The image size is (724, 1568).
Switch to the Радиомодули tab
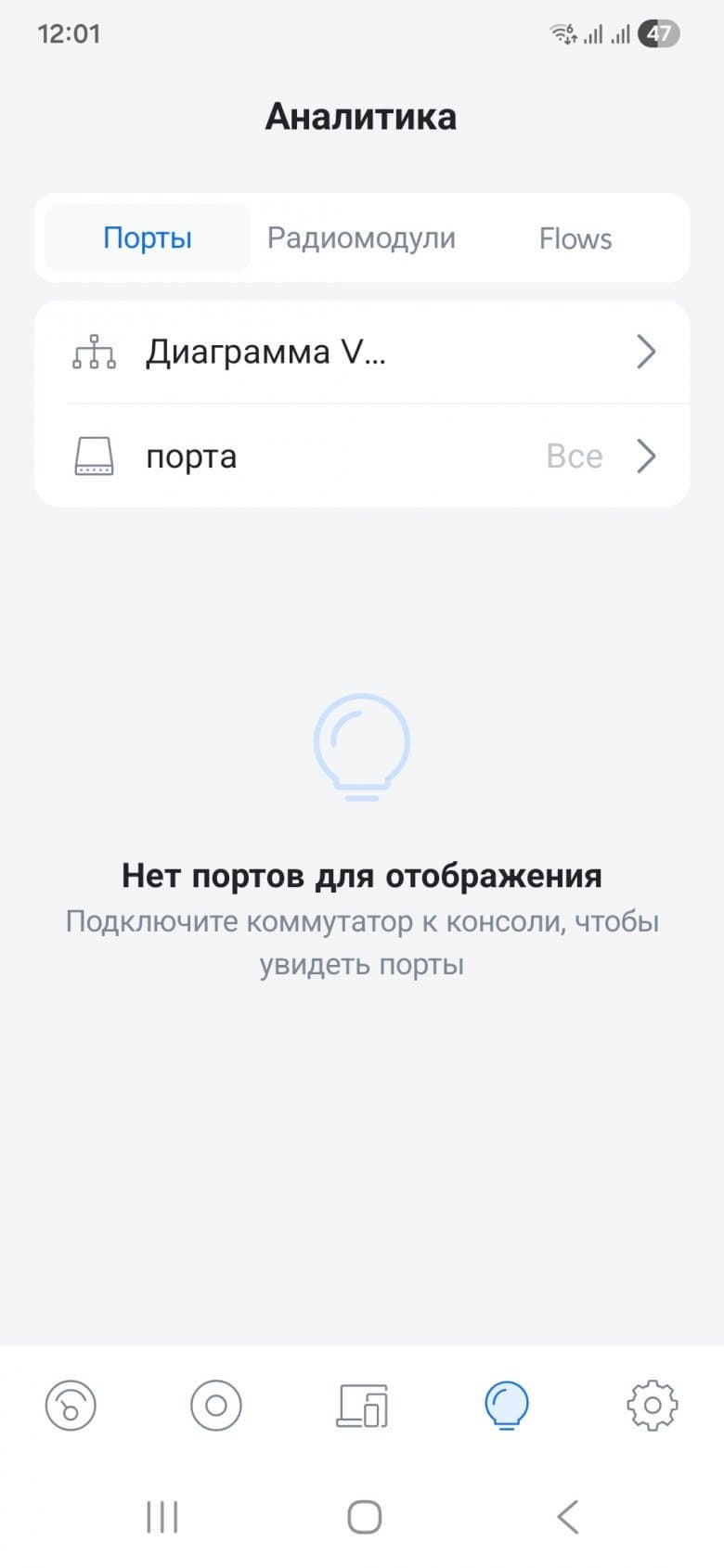click(x=361, y=238)
